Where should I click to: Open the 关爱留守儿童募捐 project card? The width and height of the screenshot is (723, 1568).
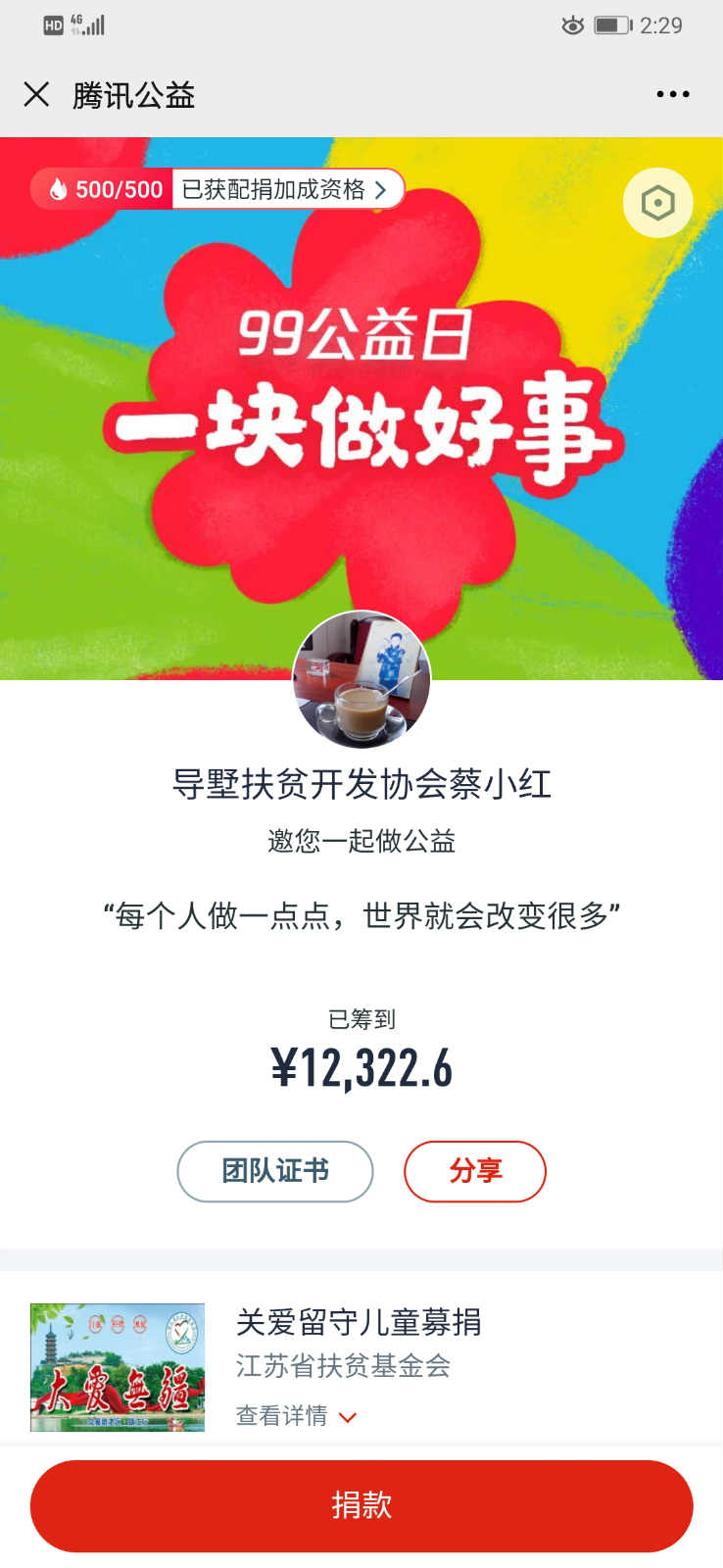[359, 1323]
